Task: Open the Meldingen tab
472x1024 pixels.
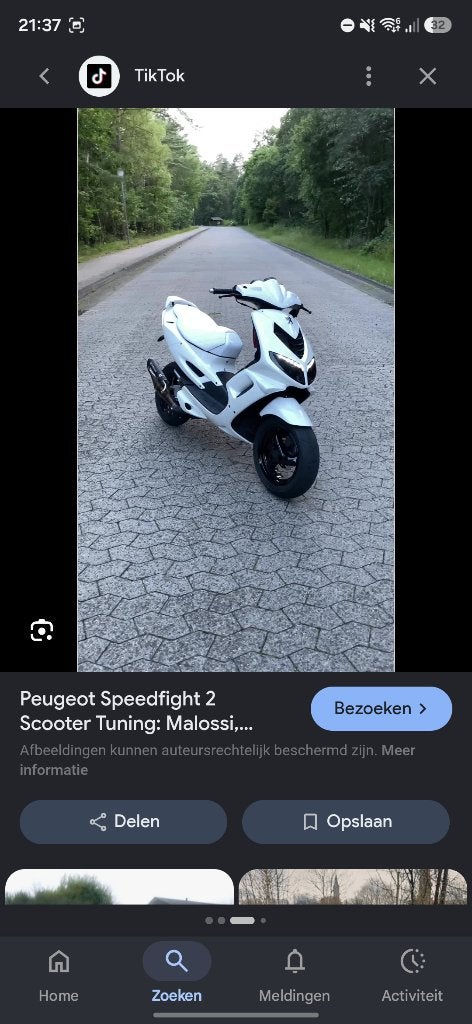Action: [x=294, y=976]
